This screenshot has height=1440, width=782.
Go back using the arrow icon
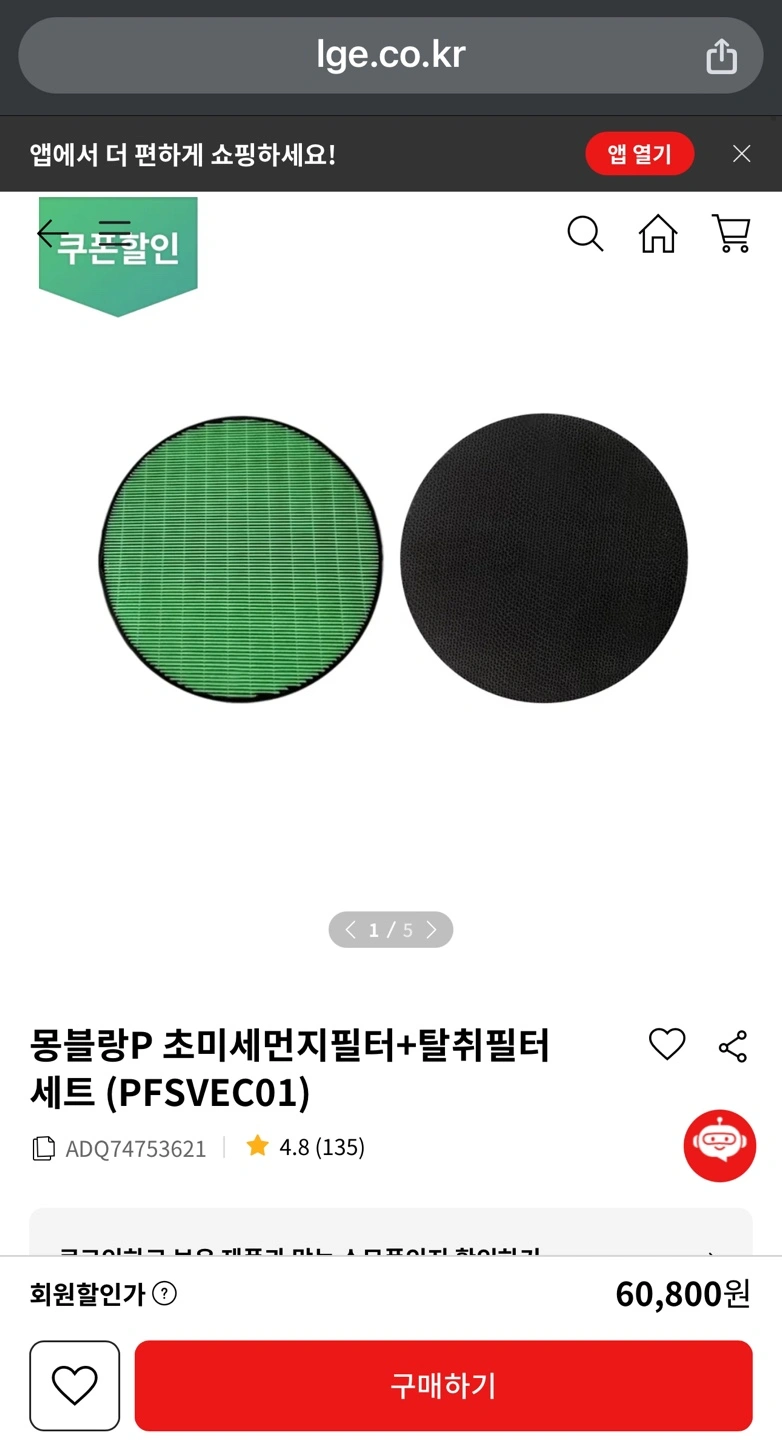51,234
